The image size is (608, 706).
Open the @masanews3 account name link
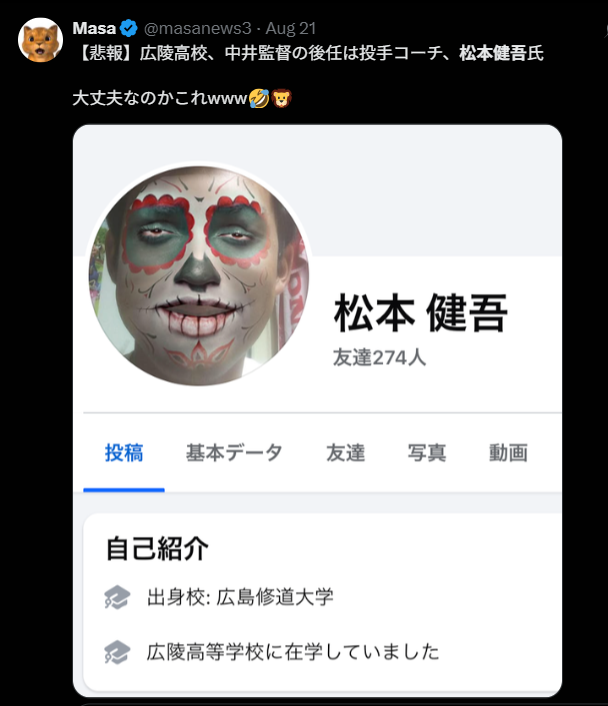(x=198, y=28)
